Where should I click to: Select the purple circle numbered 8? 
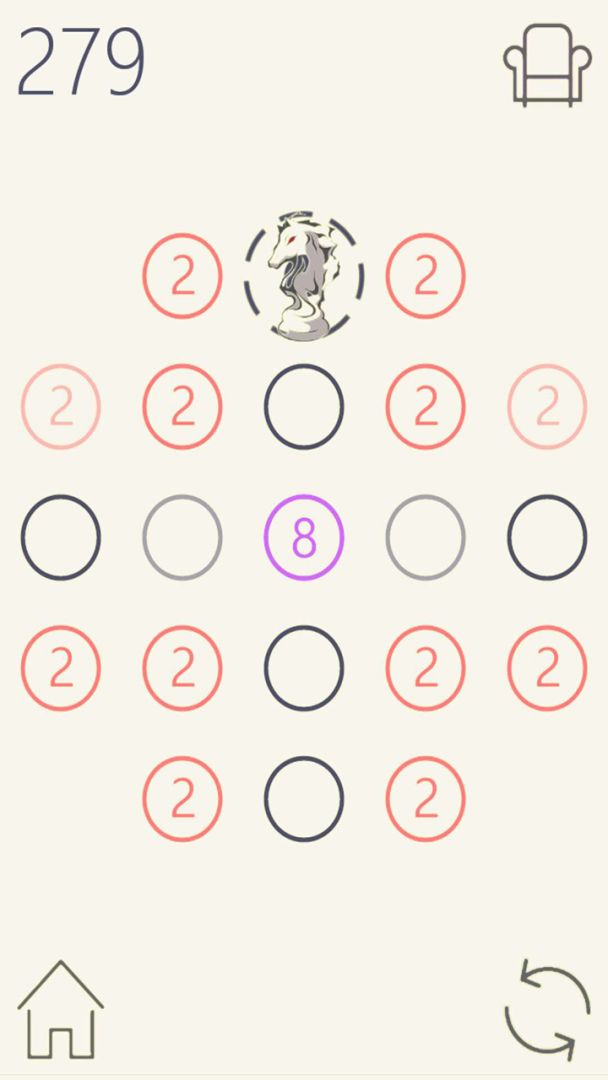click(304, 538)
